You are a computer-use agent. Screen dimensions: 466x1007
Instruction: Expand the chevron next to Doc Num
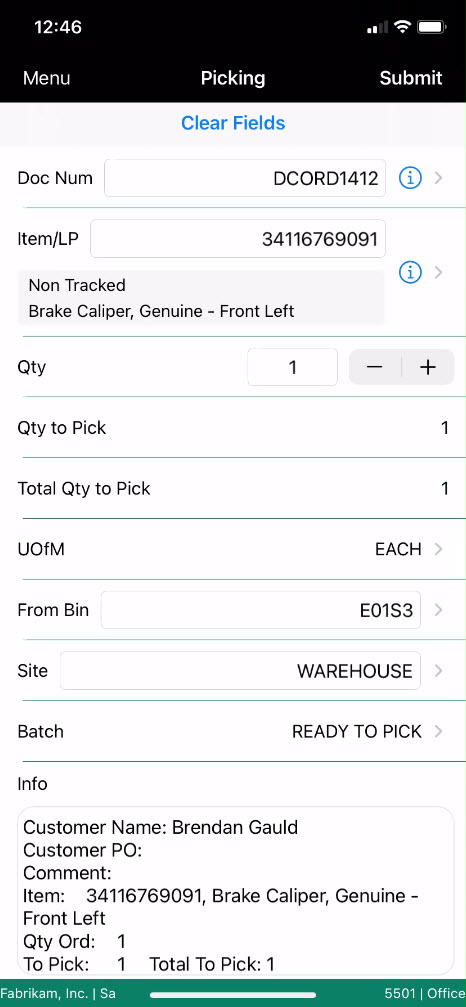point(439,178)
